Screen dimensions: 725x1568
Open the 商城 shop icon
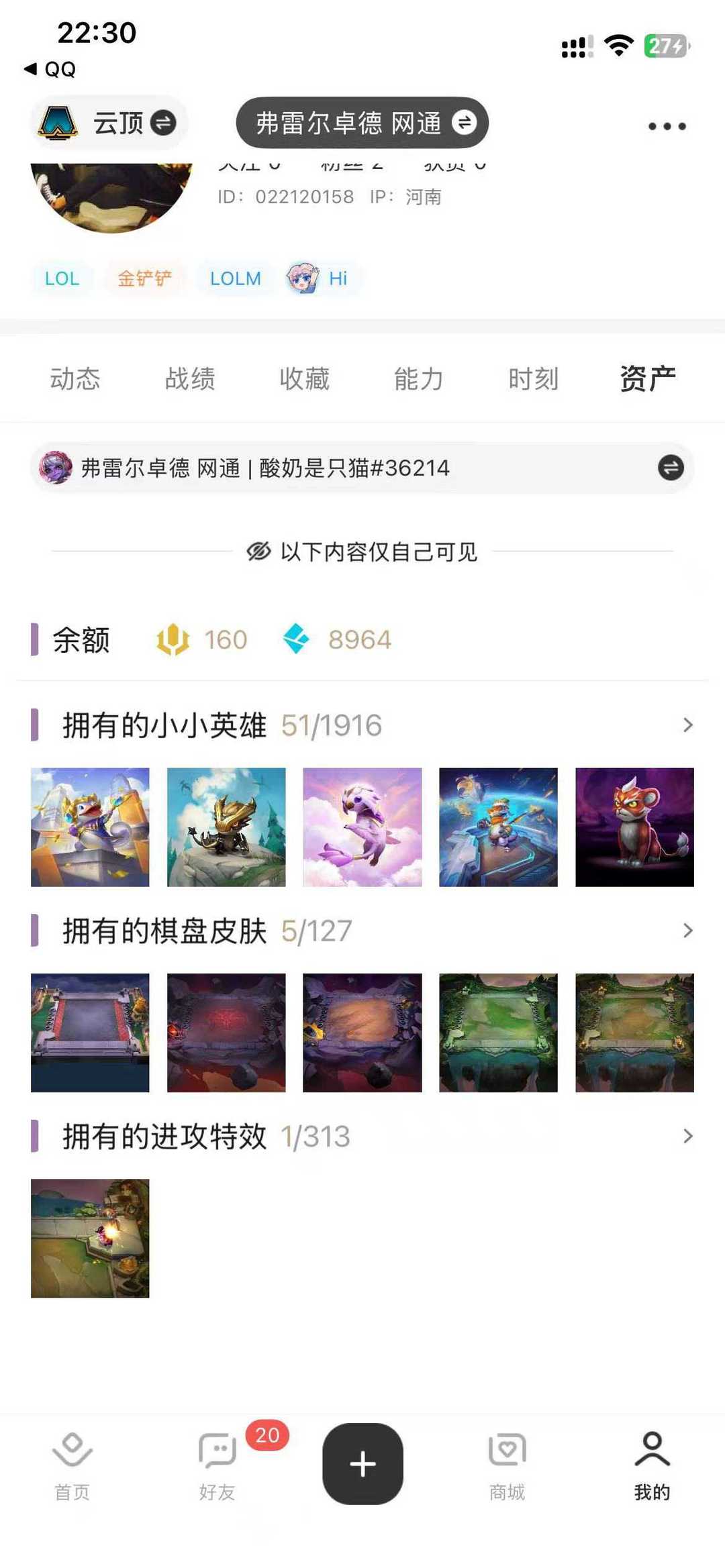507,1463
